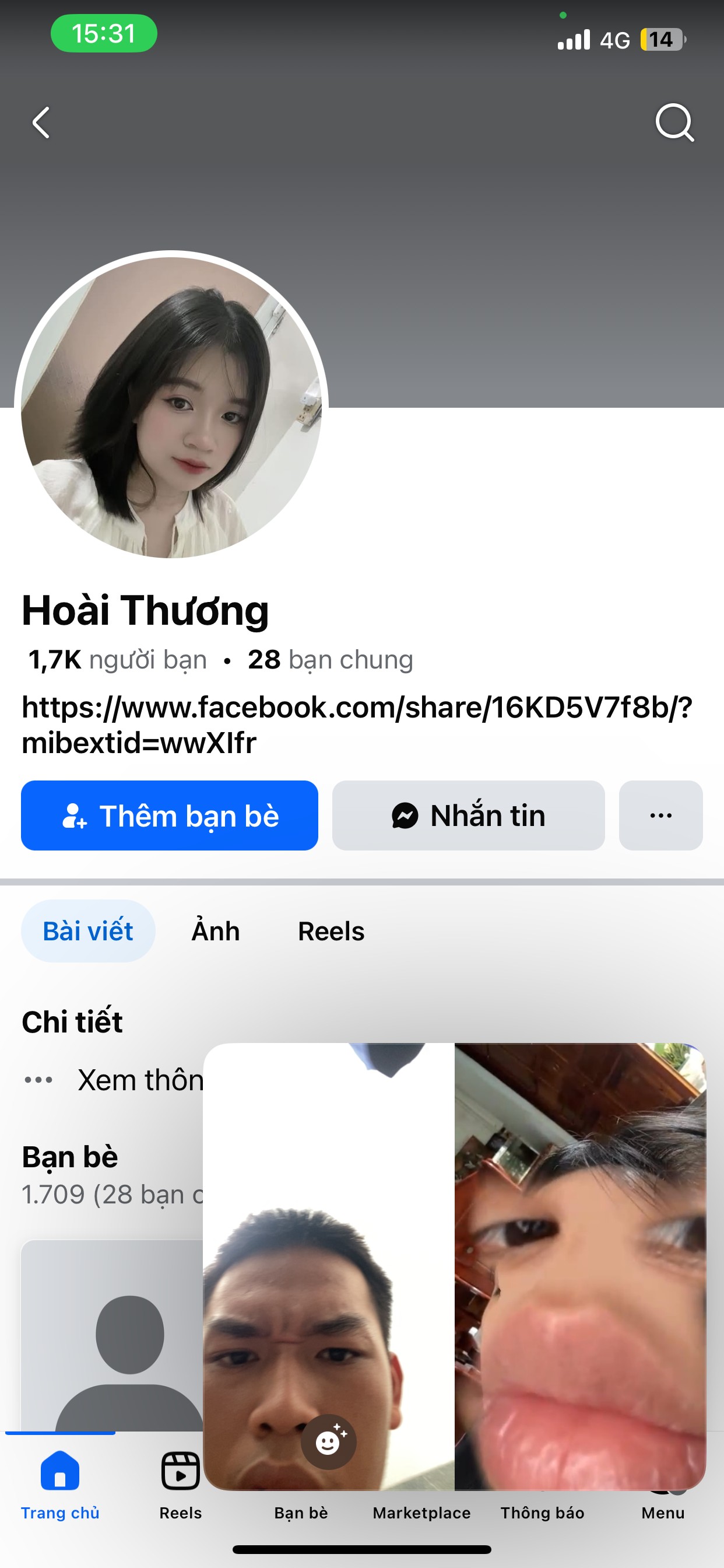Open the three-dot more options button
The width and height of the screenshot is (724, 1568).
coord(660,815)
